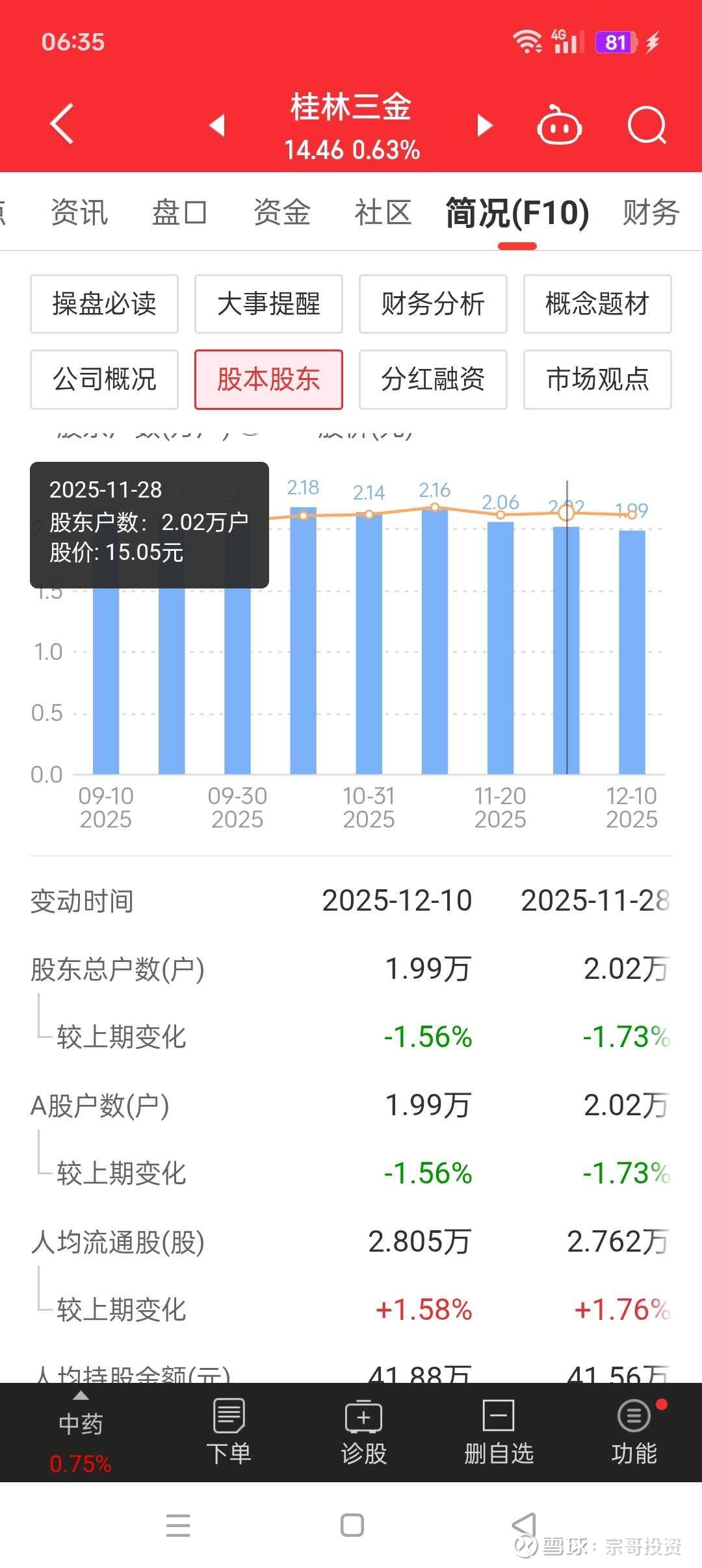Switch to the 社区 tab
The image size is (702, 1568).
coord(383,212)
